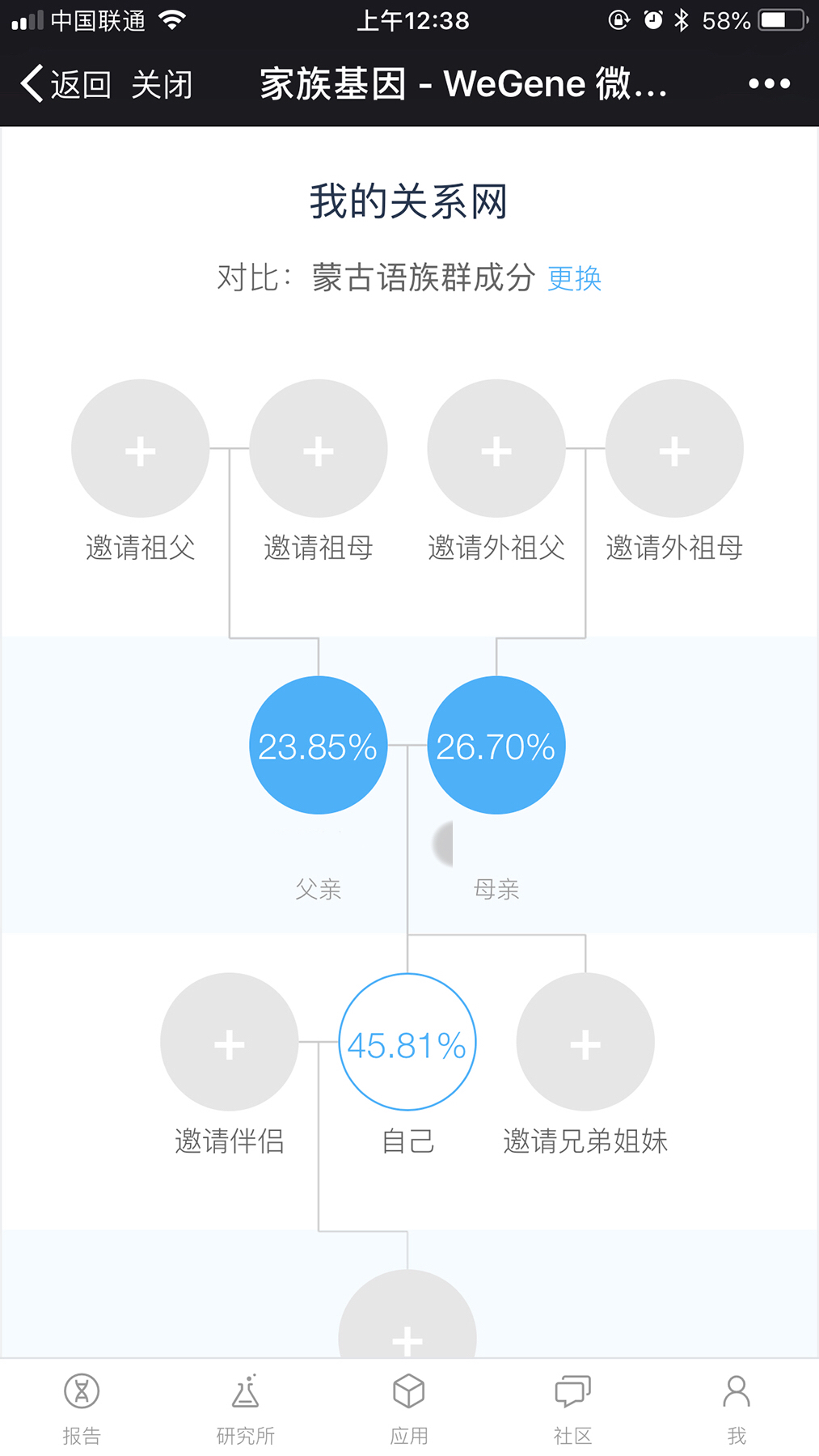Open the 应用 tab
Viewport: 819px width, 1456px height.
click(409, 1409)
